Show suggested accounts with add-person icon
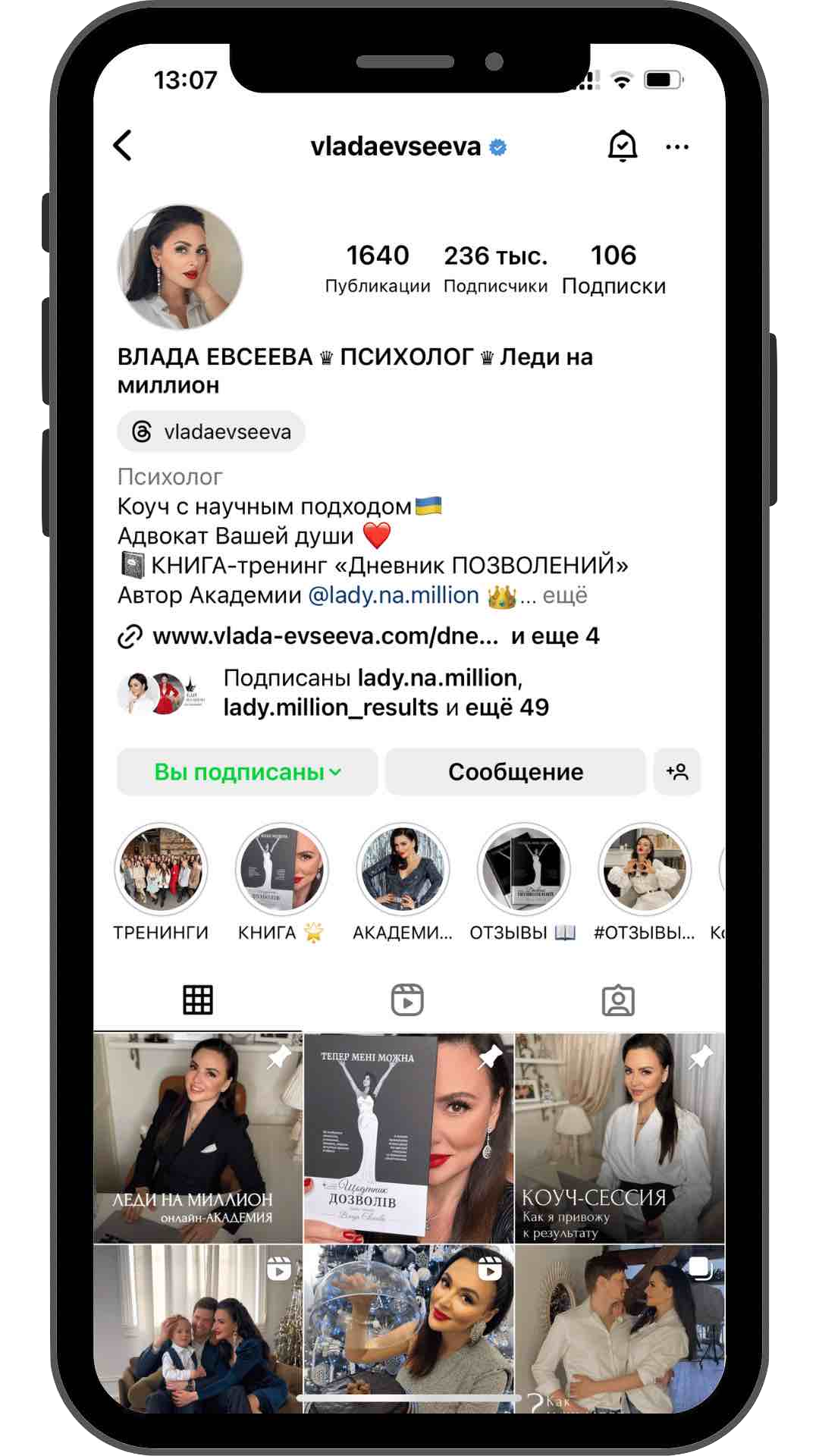The image size is (819, 1456). 676,772
